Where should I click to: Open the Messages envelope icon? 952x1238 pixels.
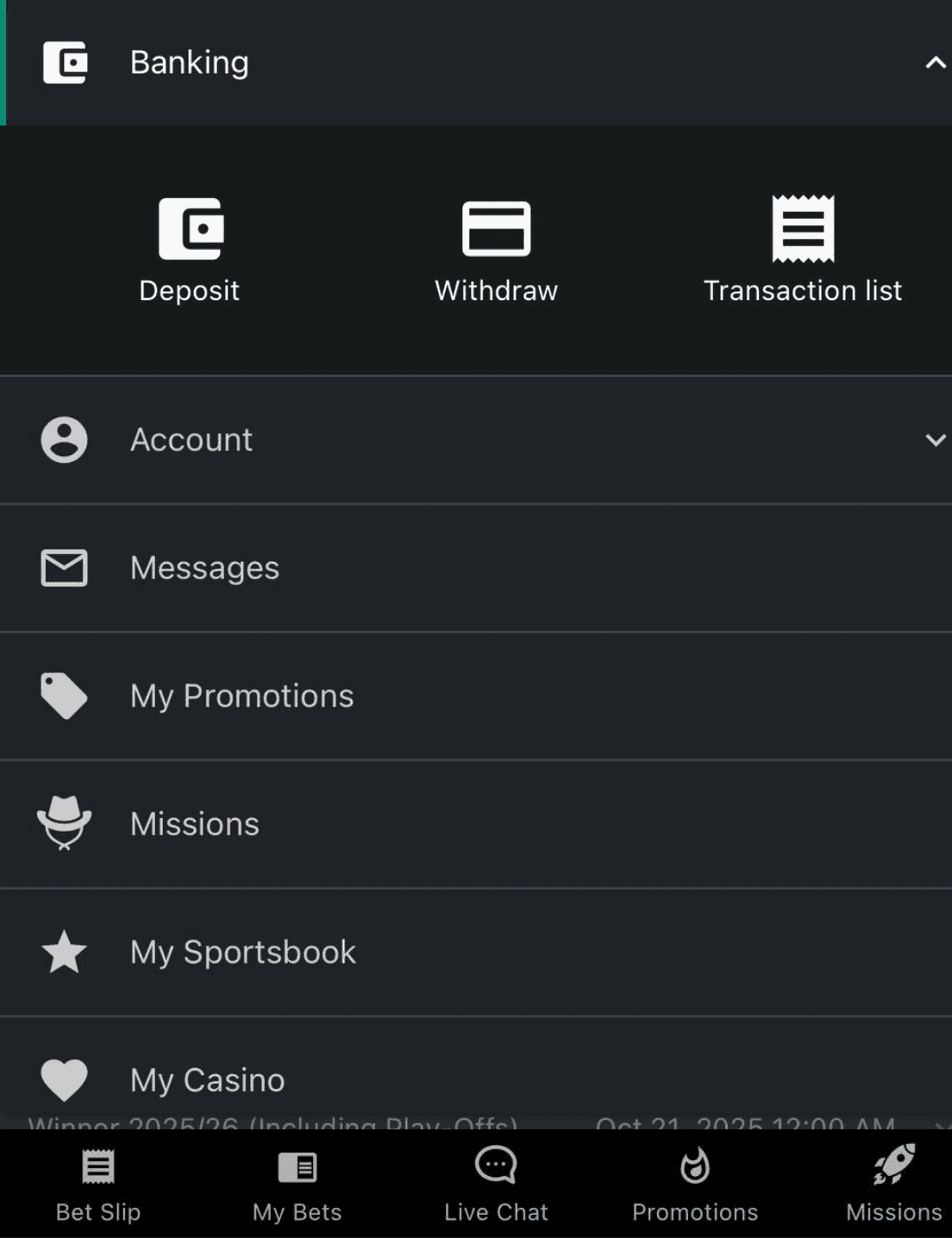pos(63,567)
